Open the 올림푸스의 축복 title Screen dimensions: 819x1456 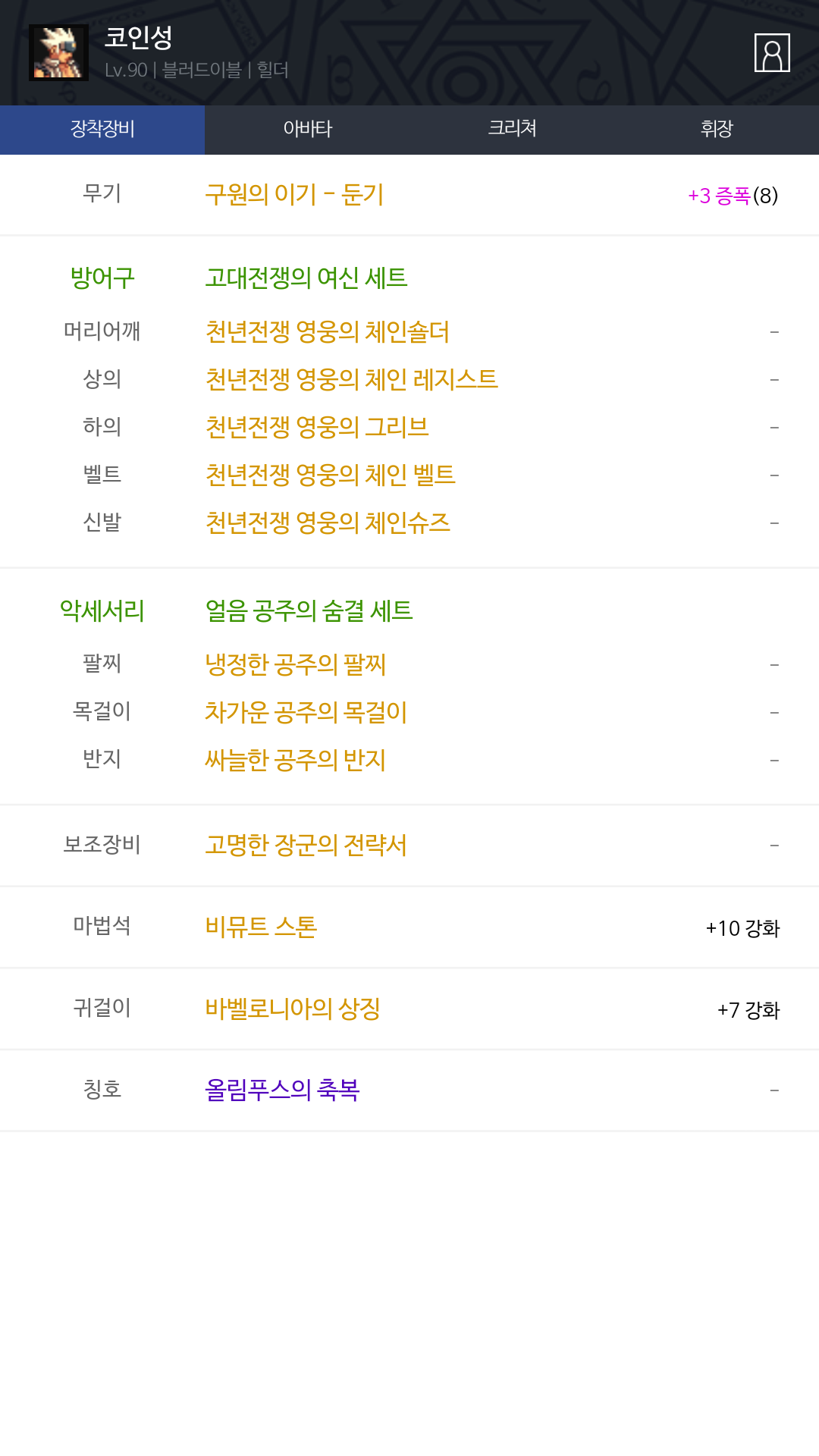click(x=282, y=1091)
